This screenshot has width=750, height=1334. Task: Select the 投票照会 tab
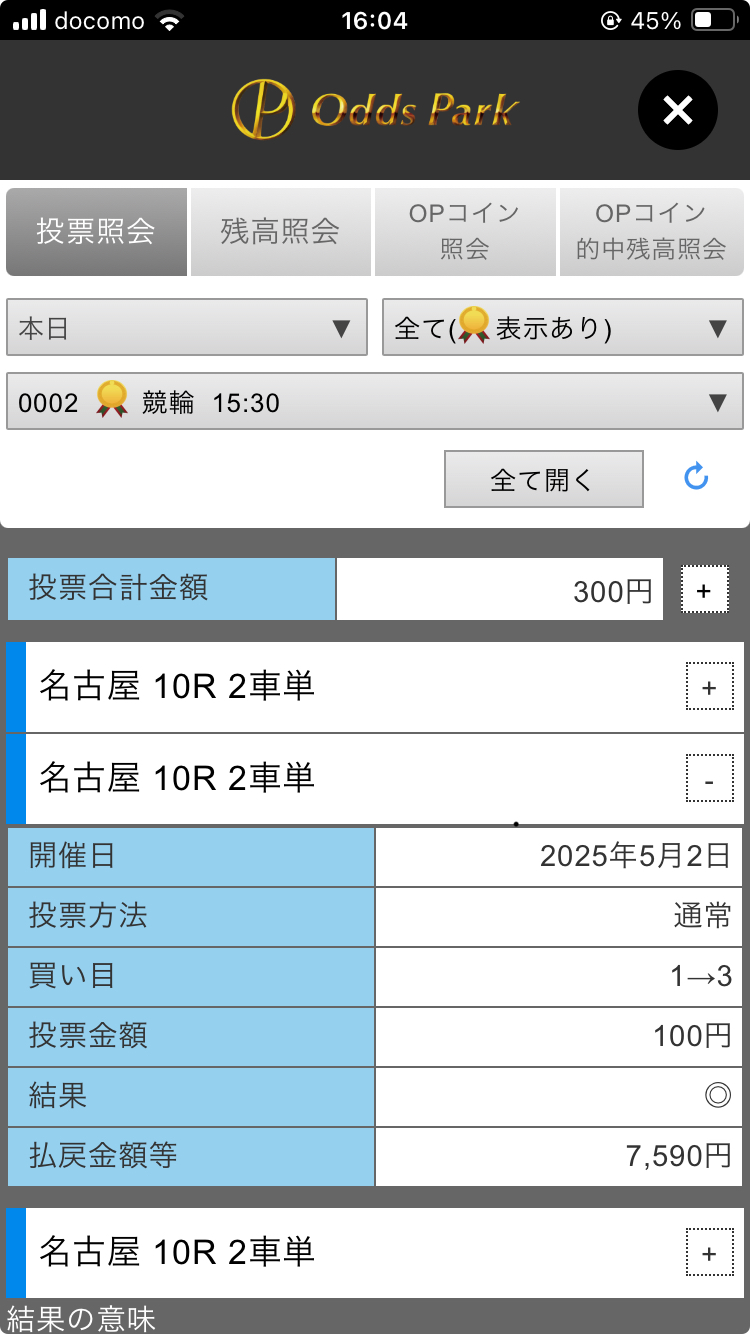pos(96,232)
